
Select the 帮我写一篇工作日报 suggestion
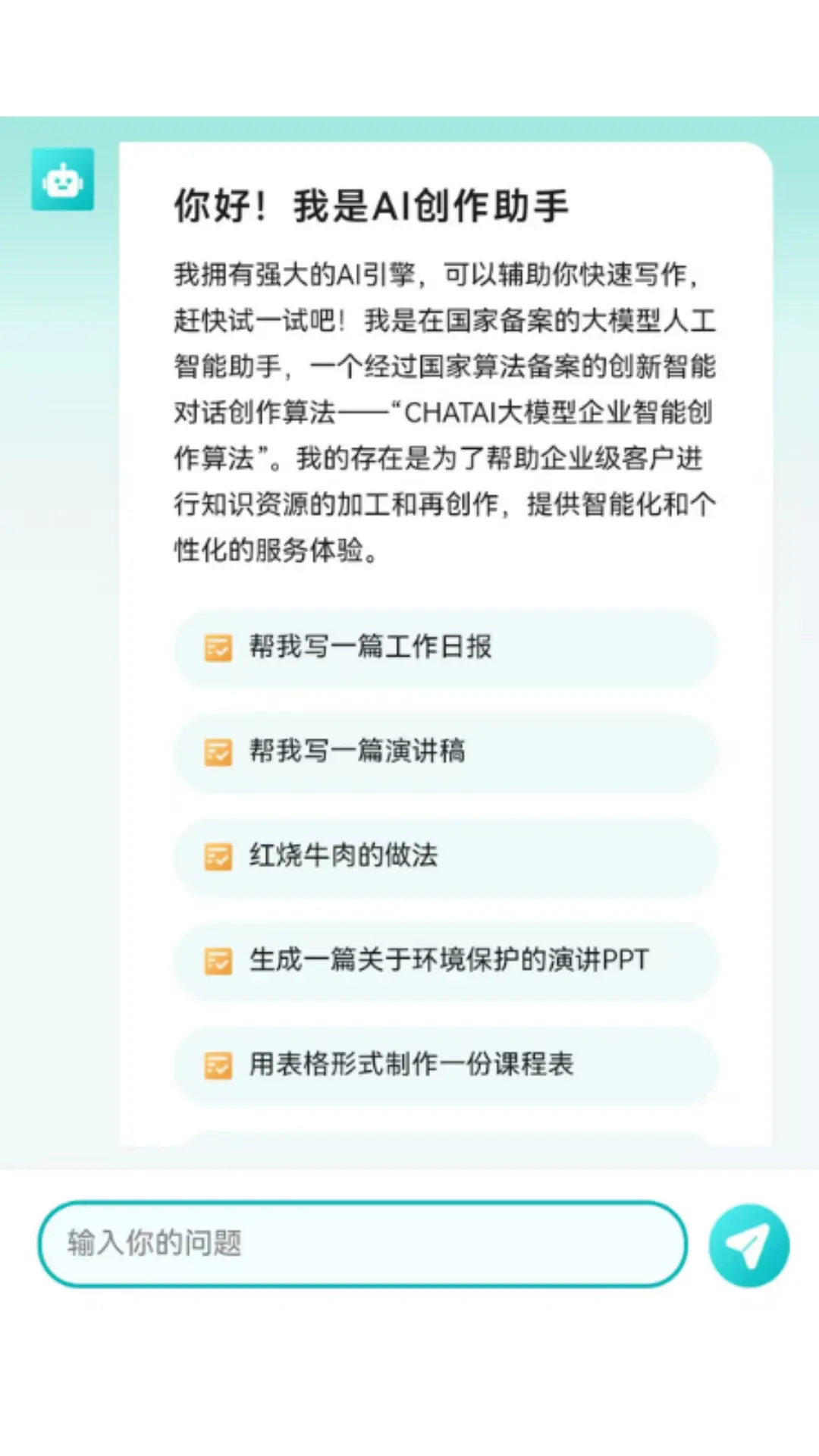coord(445,648)
